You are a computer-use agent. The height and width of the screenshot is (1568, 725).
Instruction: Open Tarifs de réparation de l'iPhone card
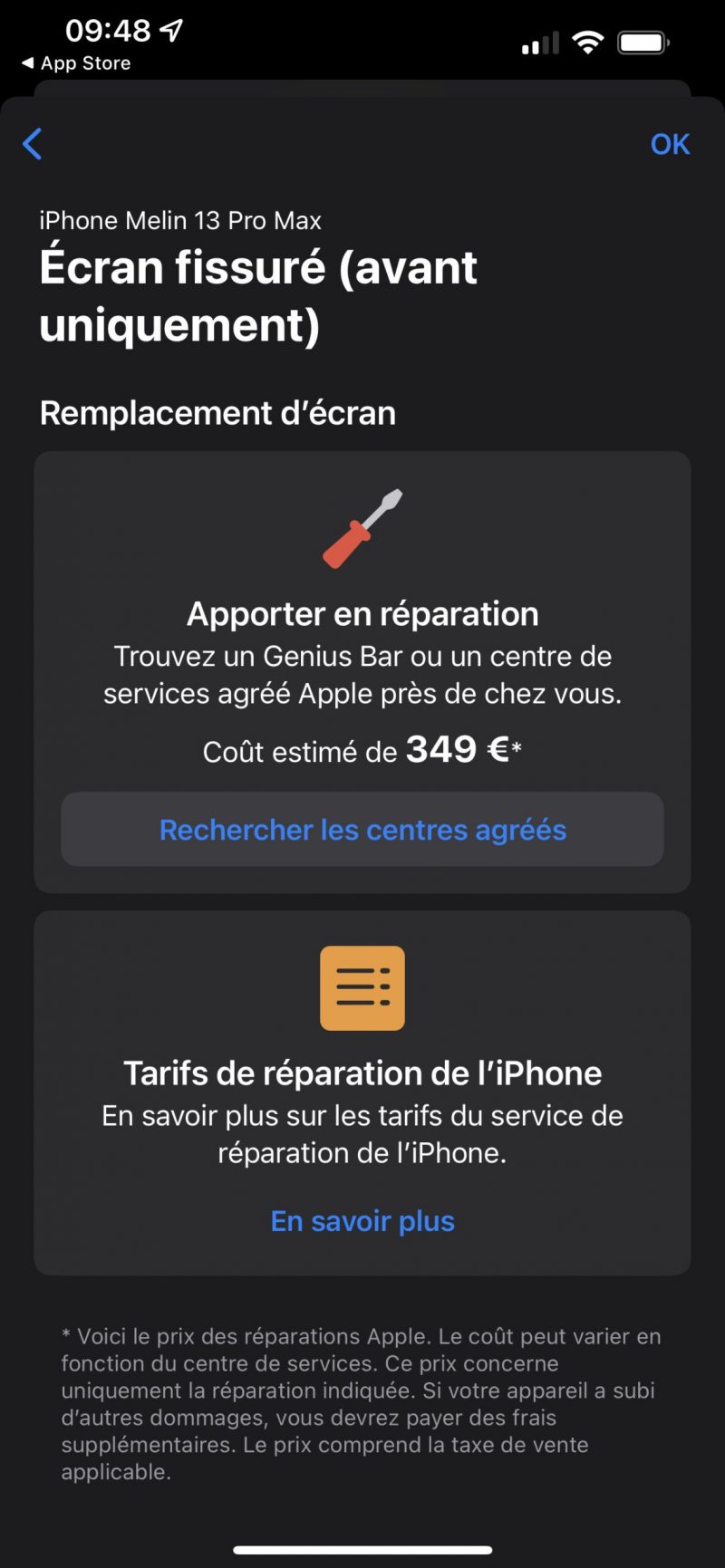pyautogui.click(x=362, y=1073)
